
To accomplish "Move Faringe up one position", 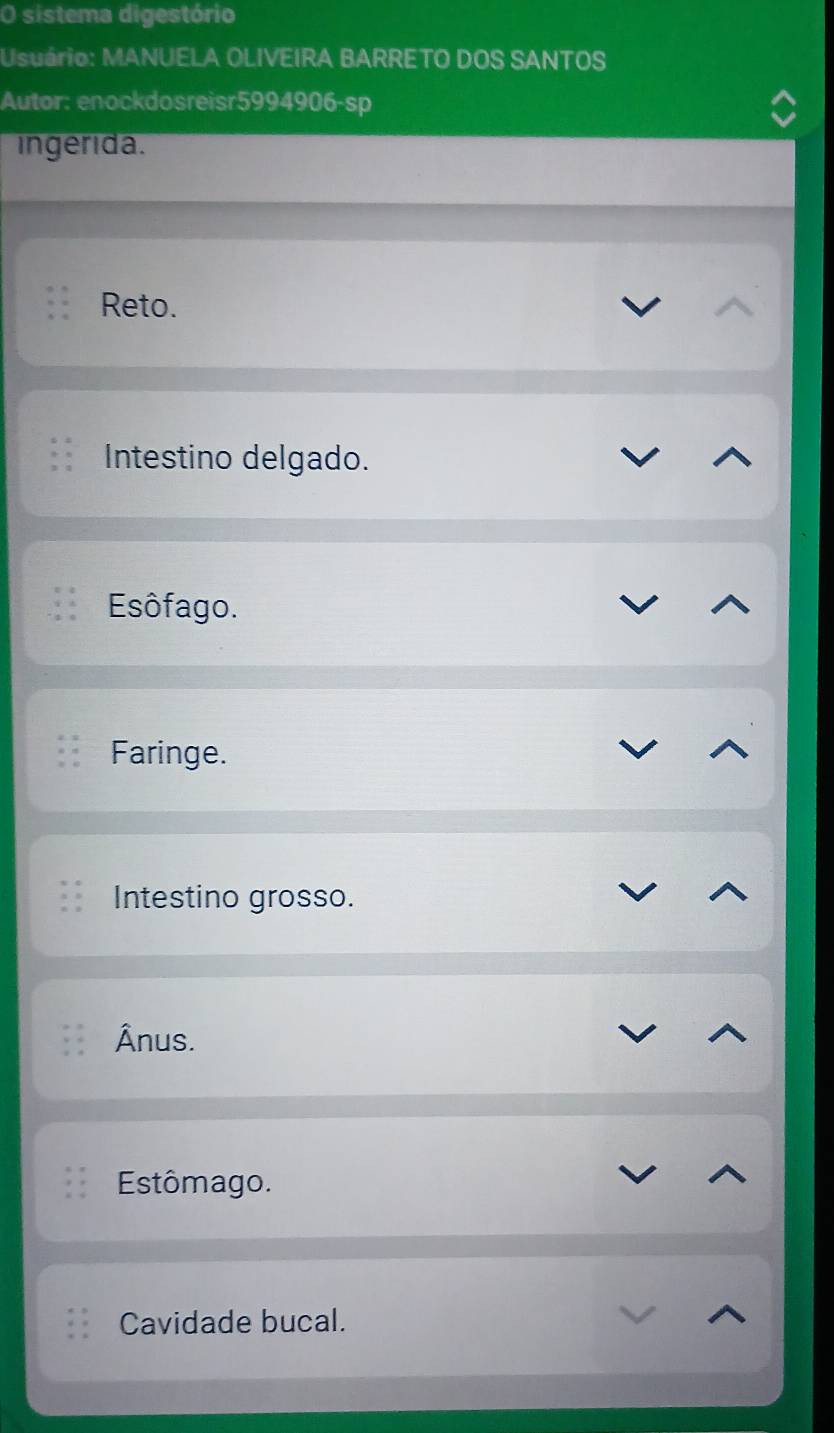I will pyautogui.click(x=728, y=751).
